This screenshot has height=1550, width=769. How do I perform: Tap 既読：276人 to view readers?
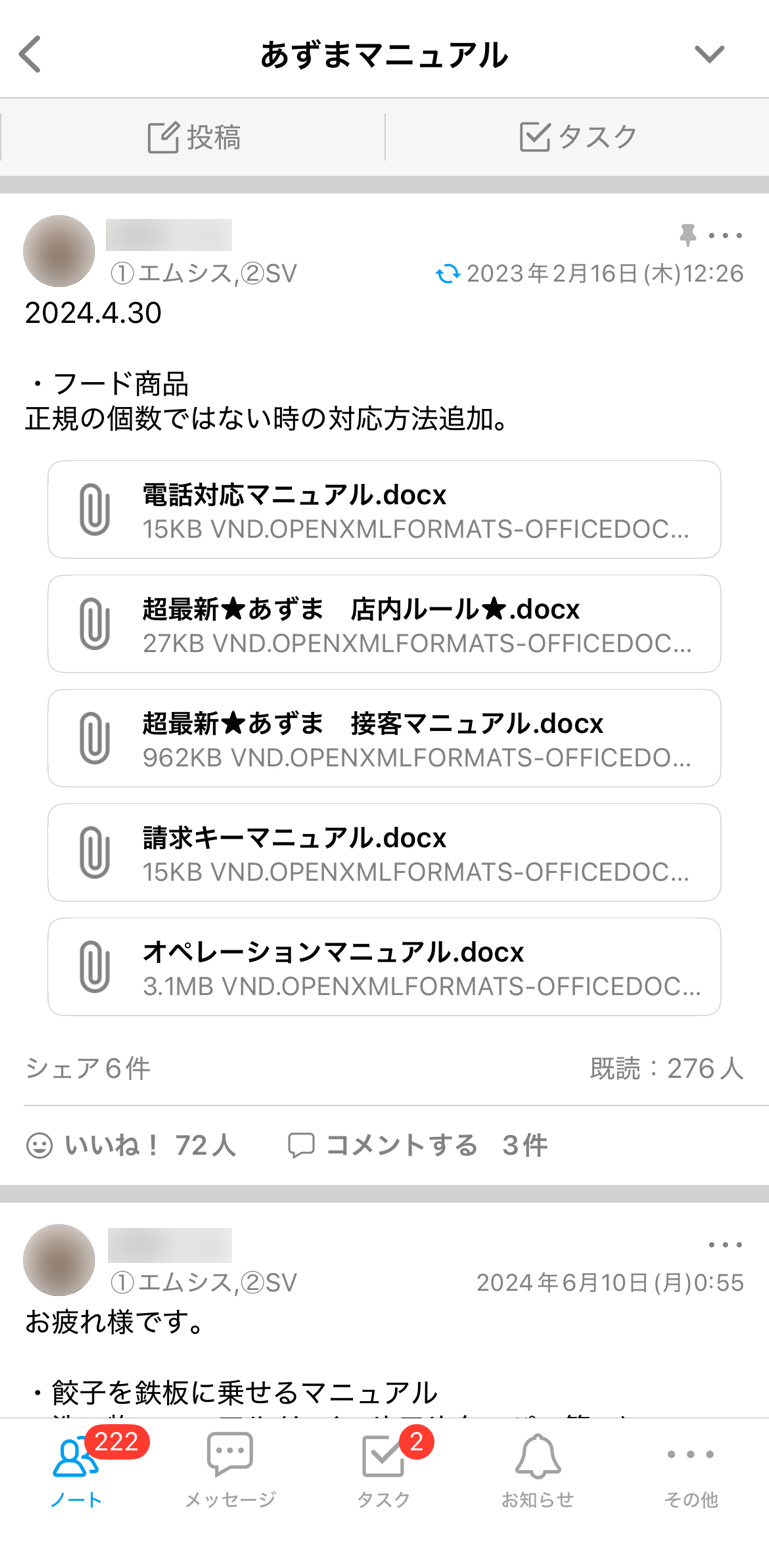click(665, 1069)
